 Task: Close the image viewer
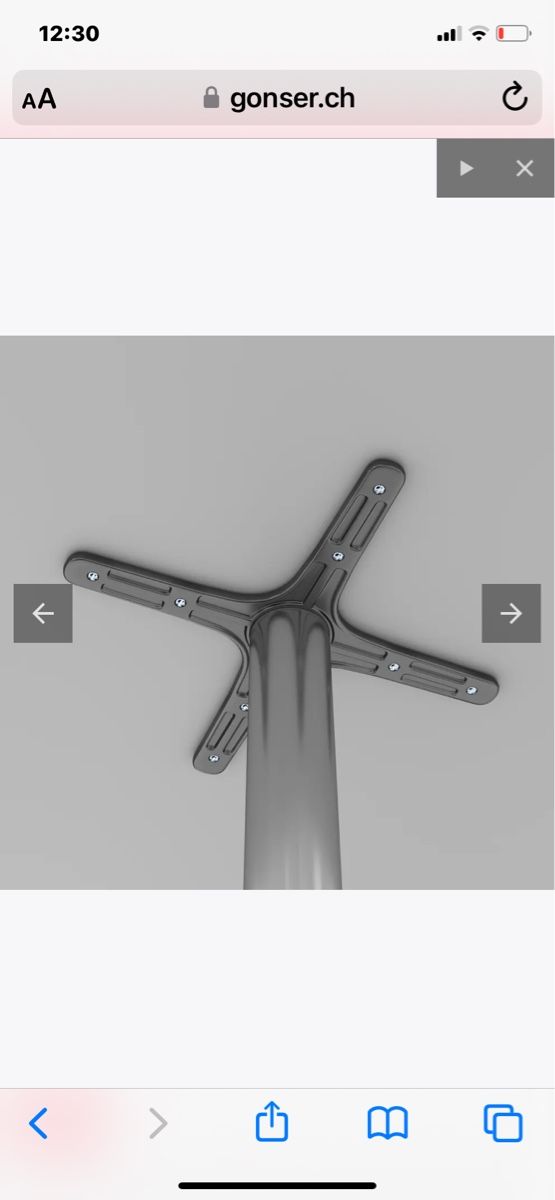(x=525, y=168)
